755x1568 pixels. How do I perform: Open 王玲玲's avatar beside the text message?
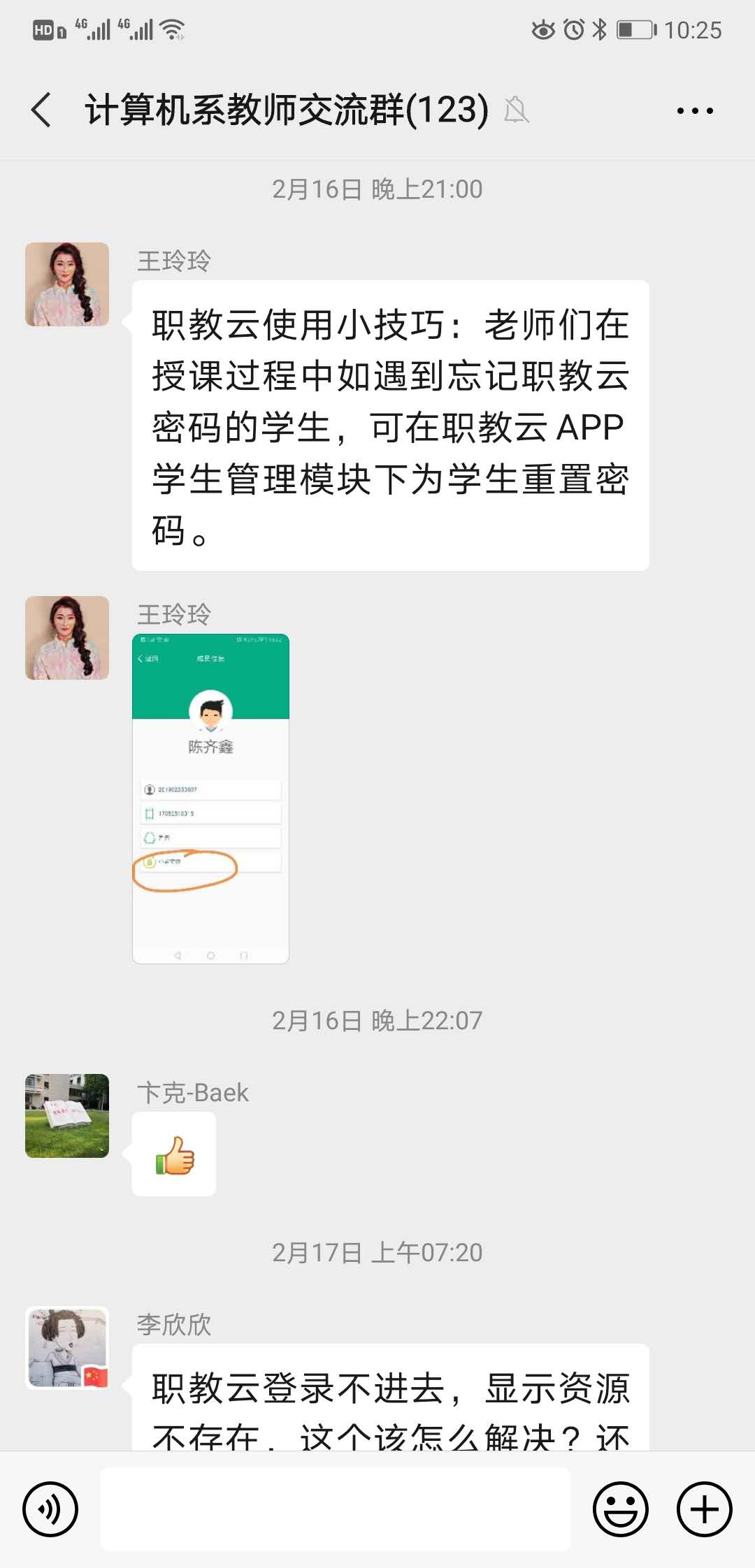click(x=67, y=284)
